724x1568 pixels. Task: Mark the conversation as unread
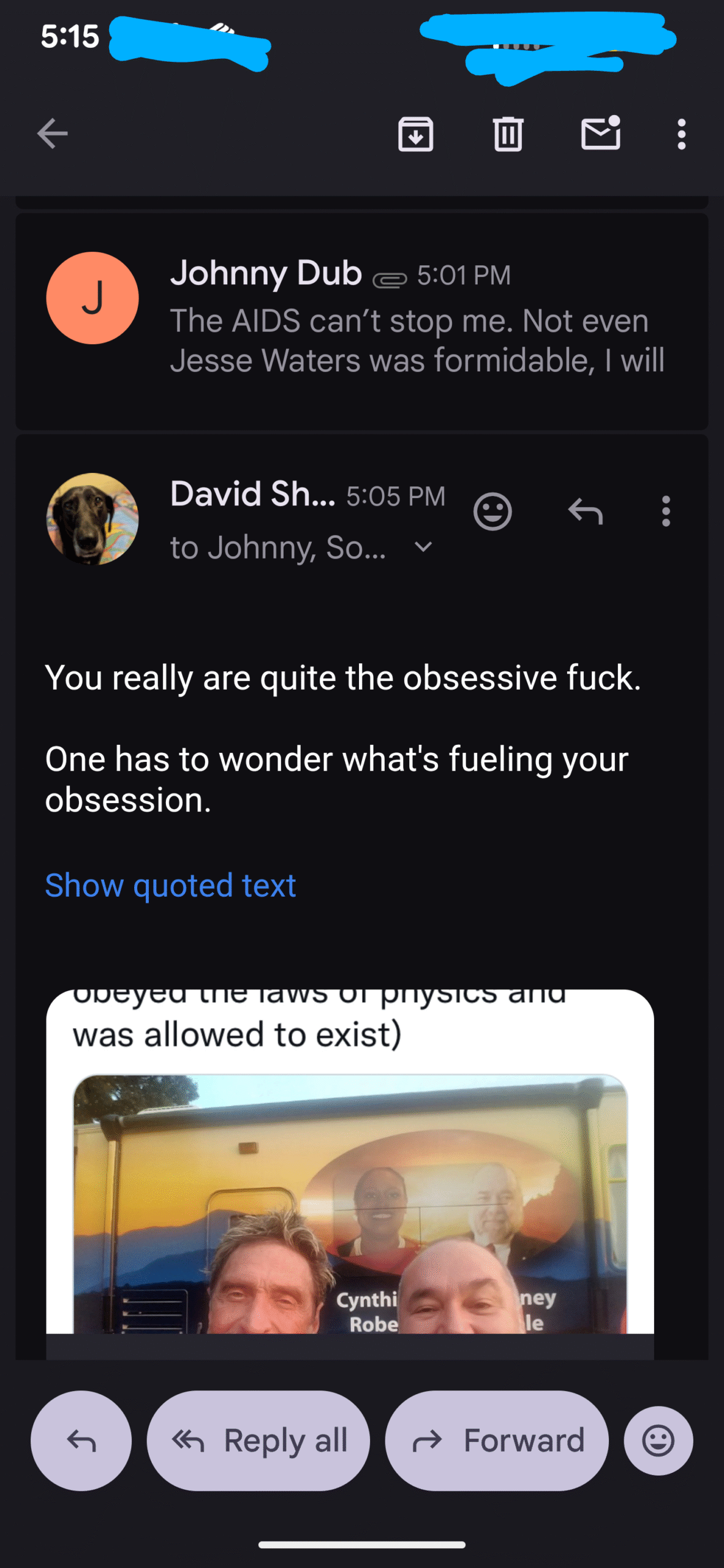point(600,133)
